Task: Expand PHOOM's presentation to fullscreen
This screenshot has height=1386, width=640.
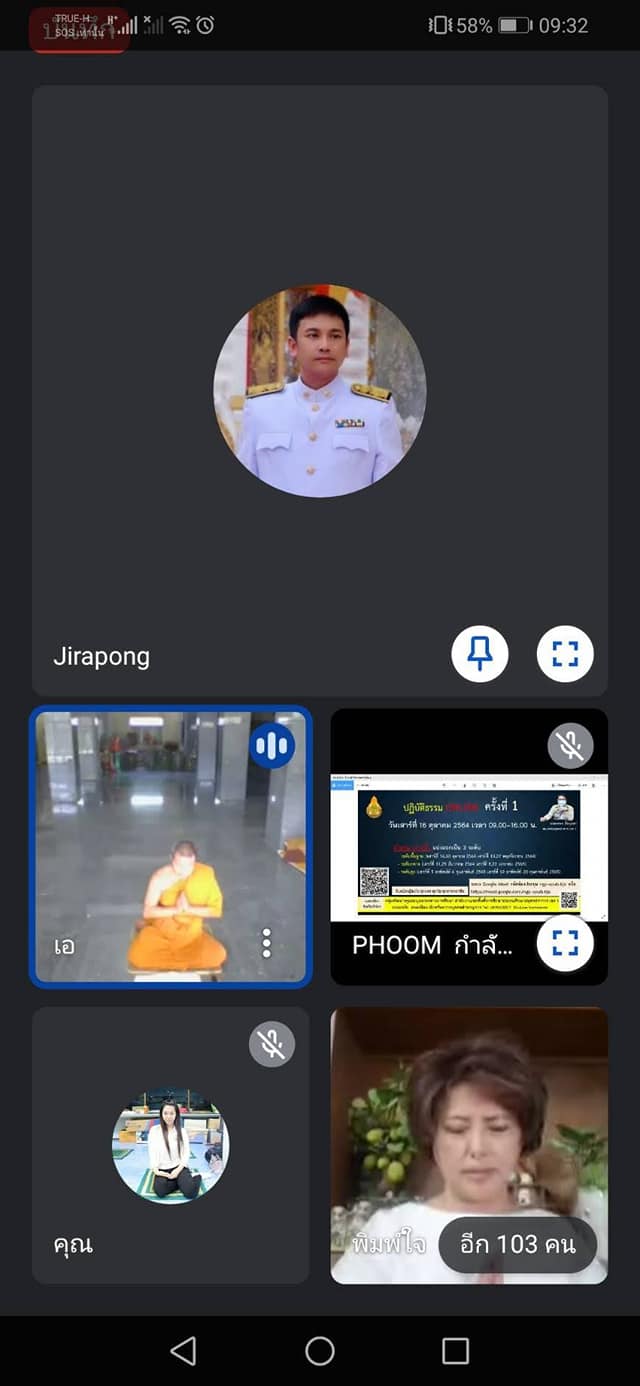Action: point(565,943)
